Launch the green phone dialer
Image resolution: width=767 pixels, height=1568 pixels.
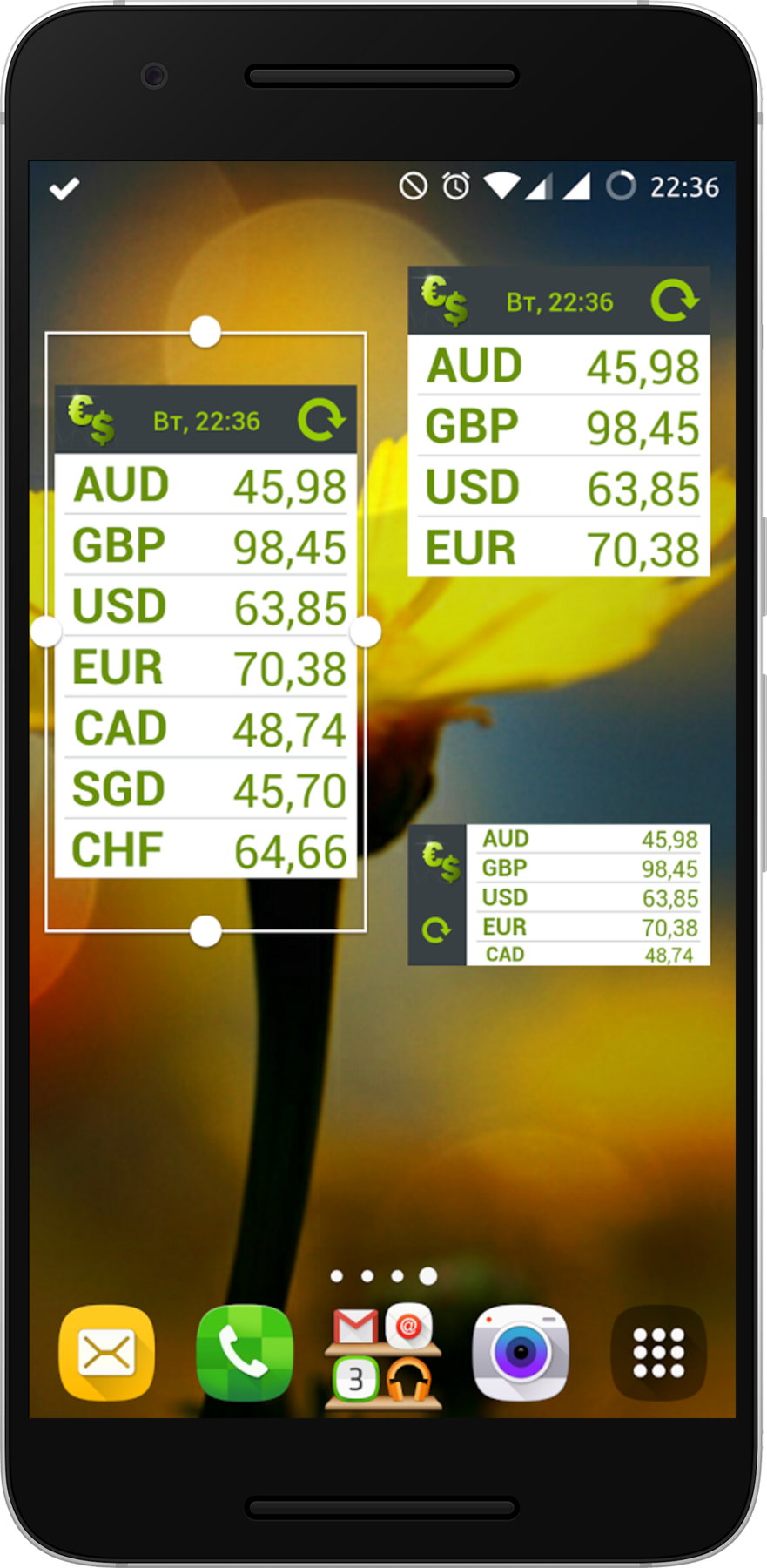click(245, 1353)
